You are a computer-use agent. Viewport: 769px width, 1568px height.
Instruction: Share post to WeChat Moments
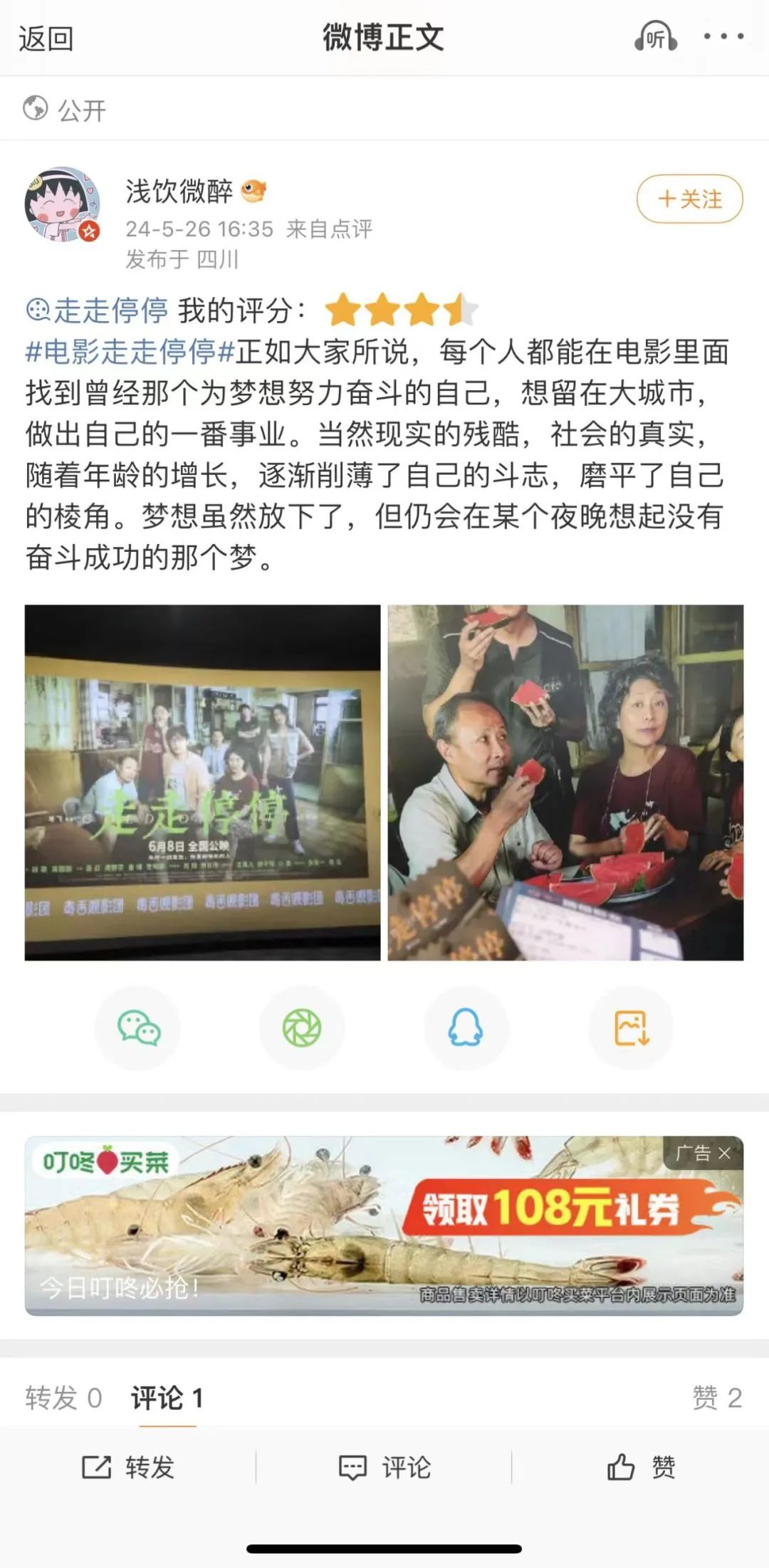coord(302,1028)
